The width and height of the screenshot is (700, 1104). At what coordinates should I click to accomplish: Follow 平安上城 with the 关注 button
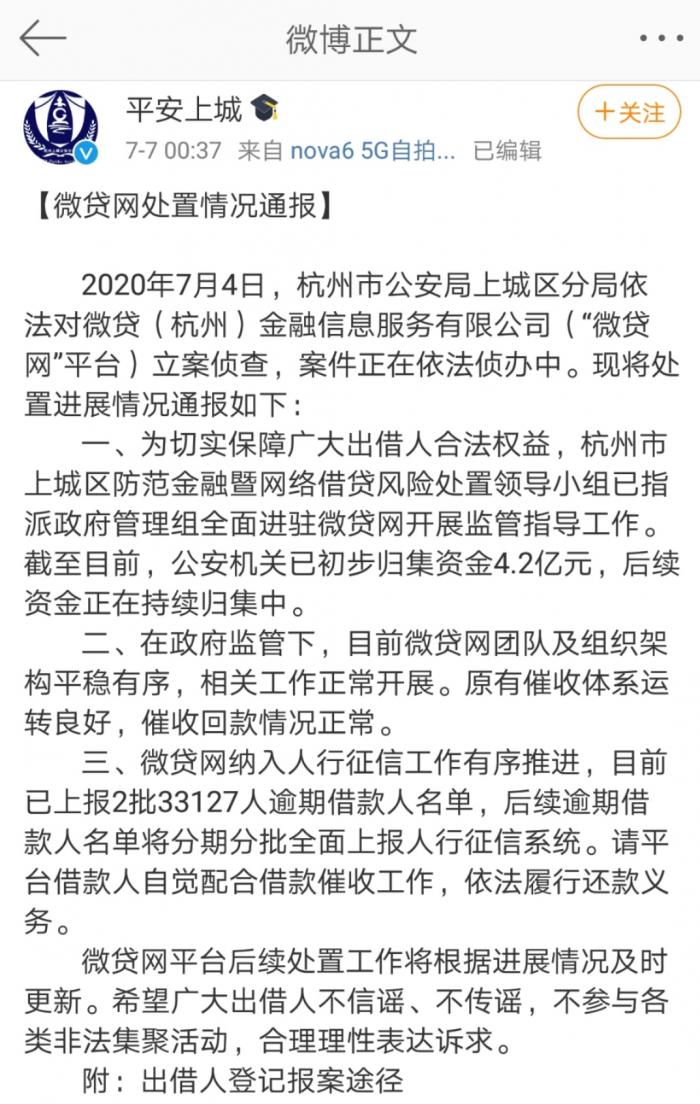629,112
